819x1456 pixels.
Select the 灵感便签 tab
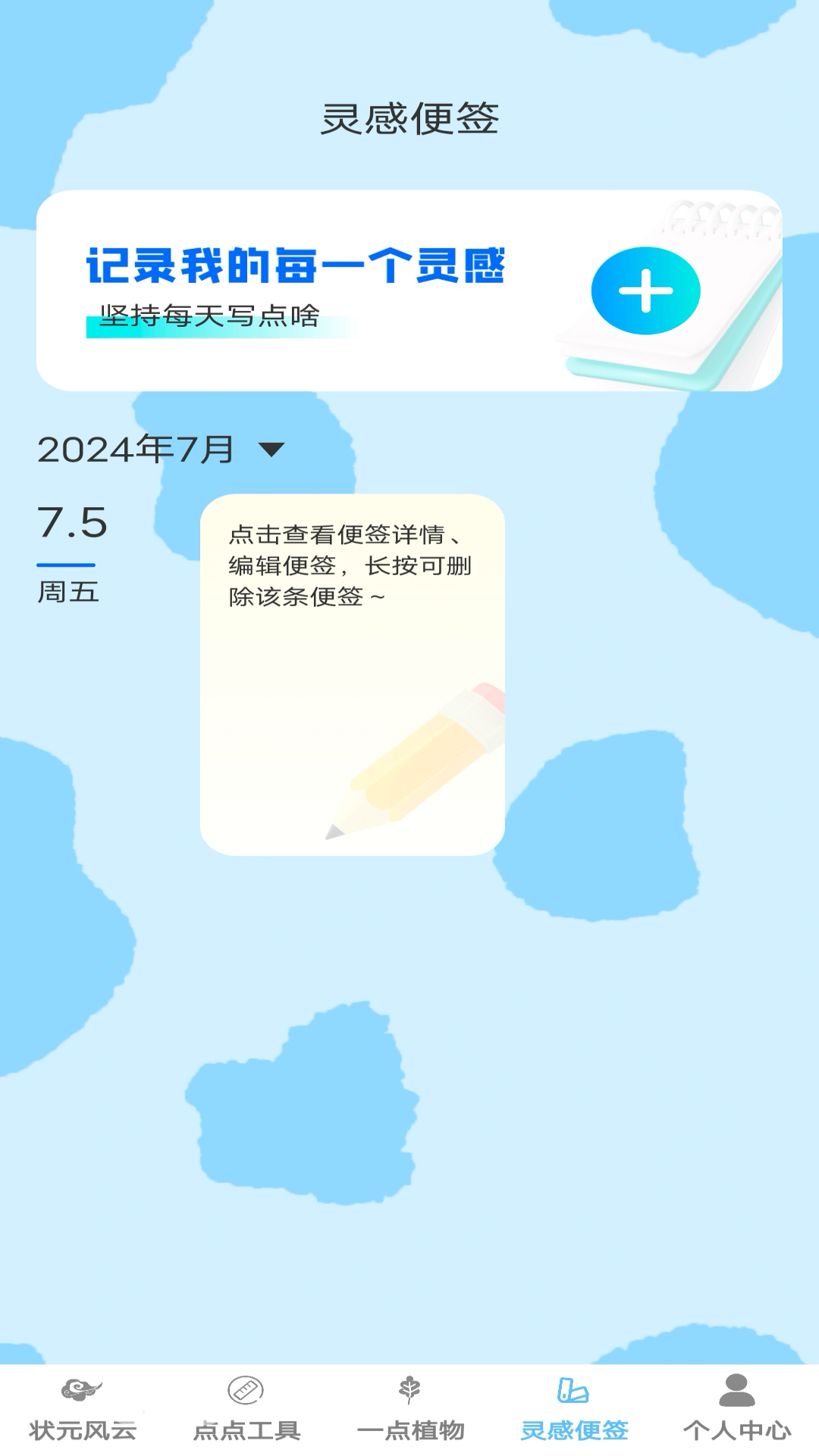coord(574,1410)
